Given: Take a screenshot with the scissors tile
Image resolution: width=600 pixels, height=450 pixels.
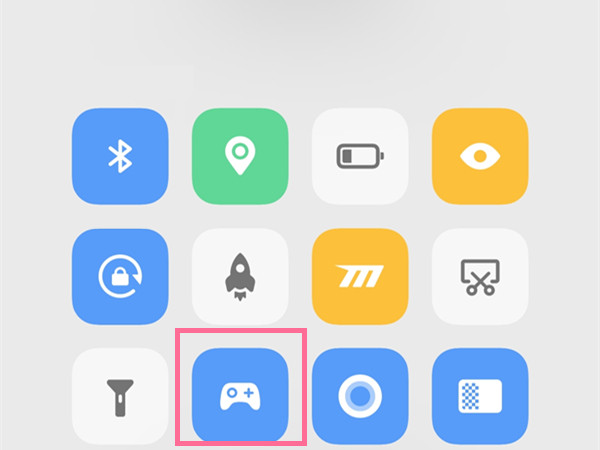Looking at the screenshot, I should tap(480, 276).
